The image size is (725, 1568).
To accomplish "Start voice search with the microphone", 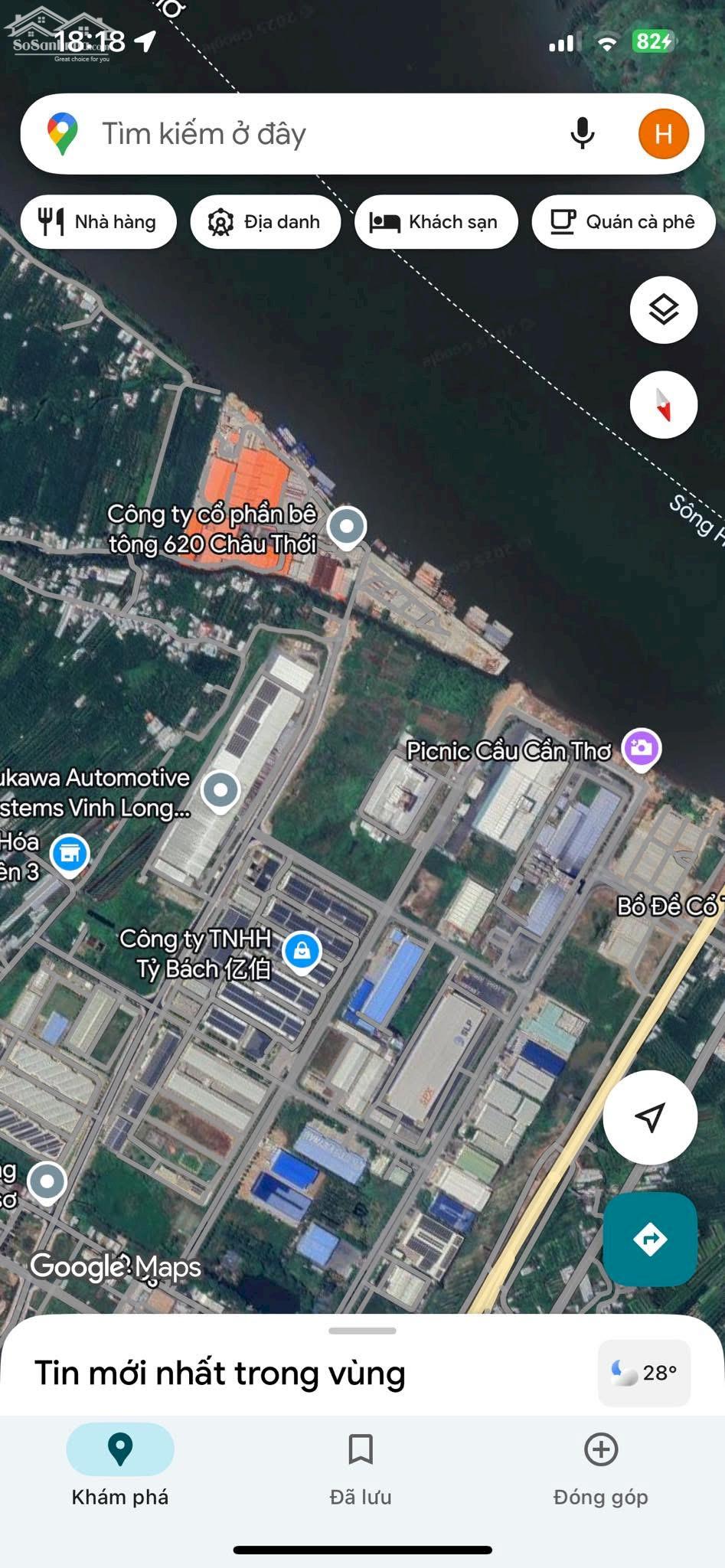I will 583,134.
